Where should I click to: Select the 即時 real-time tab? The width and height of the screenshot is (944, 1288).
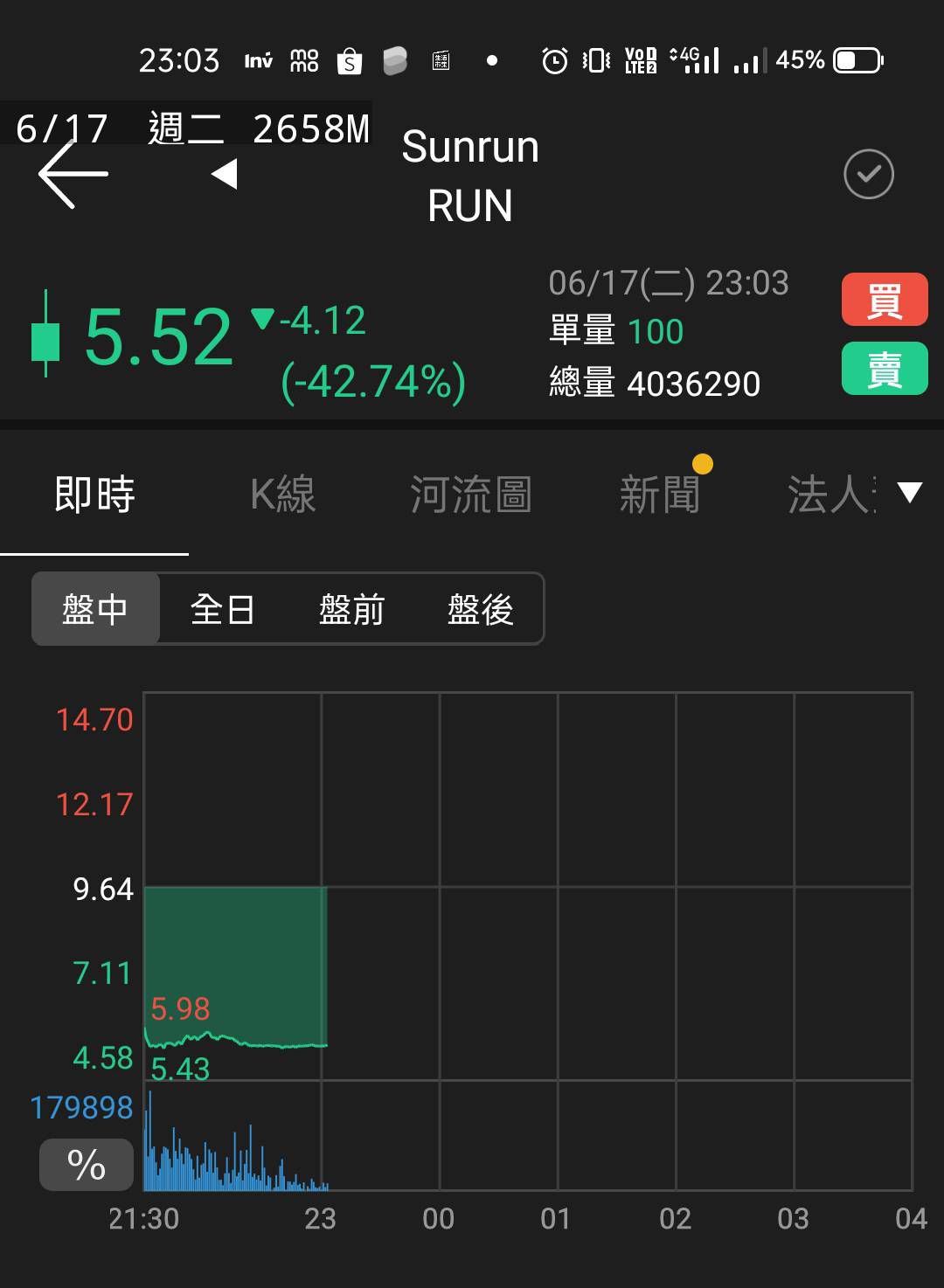94,495
